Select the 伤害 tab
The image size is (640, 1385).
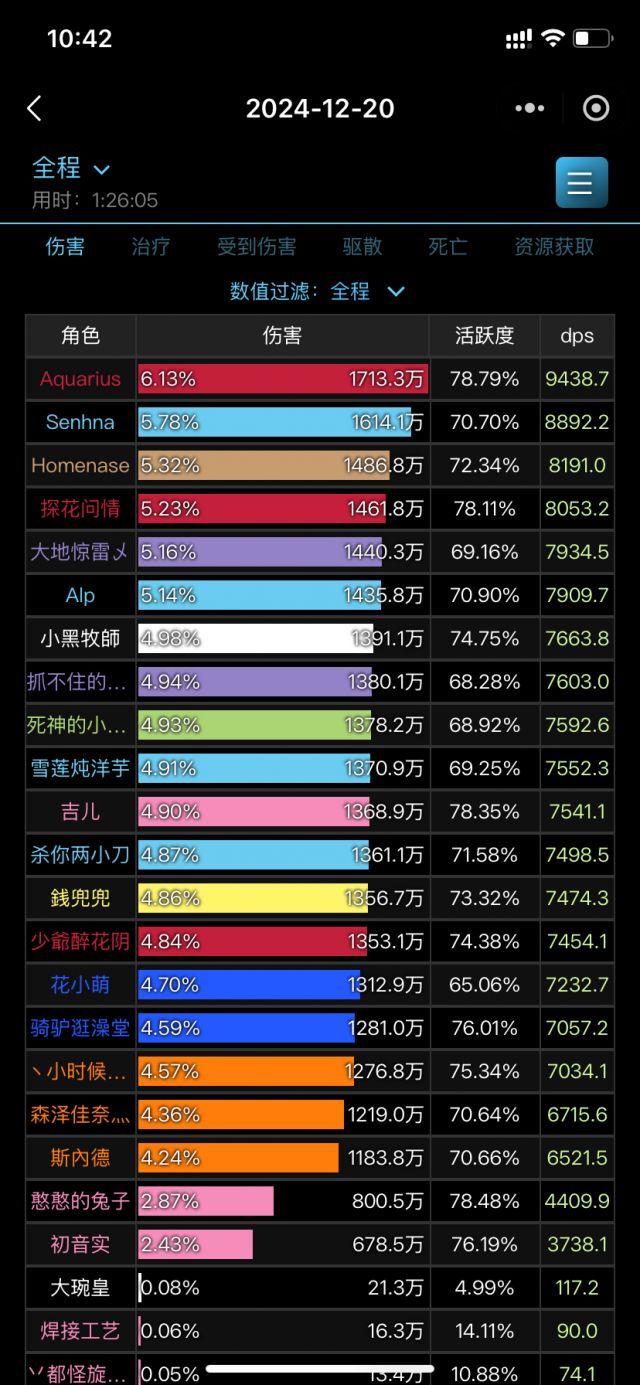(65, 246)
